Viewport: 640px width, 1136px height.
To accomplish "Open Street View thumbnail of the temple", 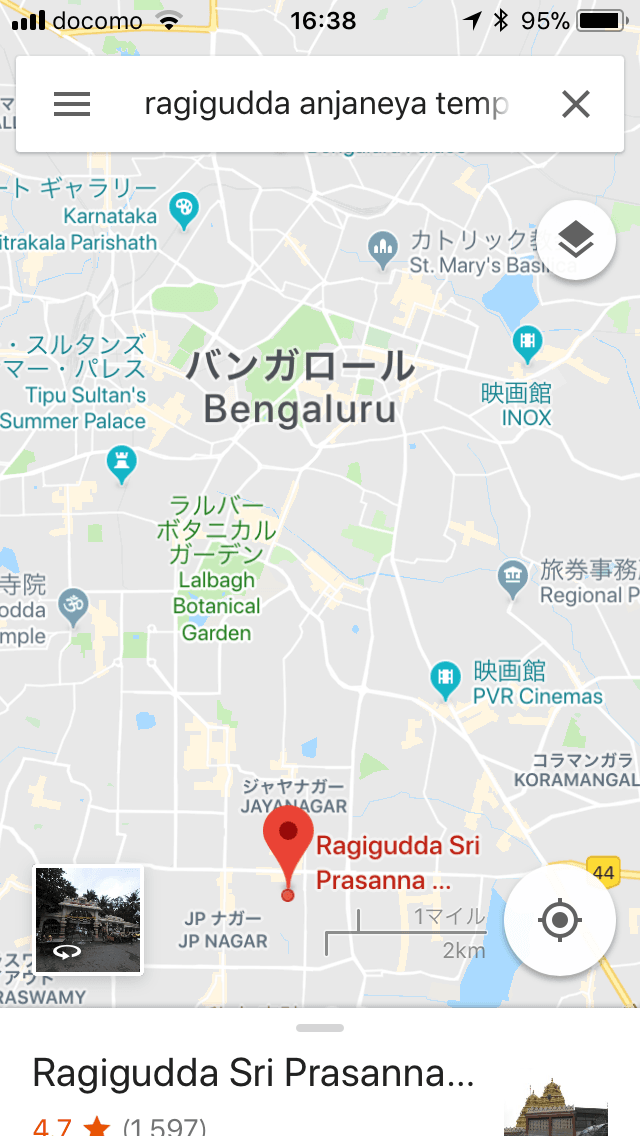I will pyautogui.click(x=88, y=920).
